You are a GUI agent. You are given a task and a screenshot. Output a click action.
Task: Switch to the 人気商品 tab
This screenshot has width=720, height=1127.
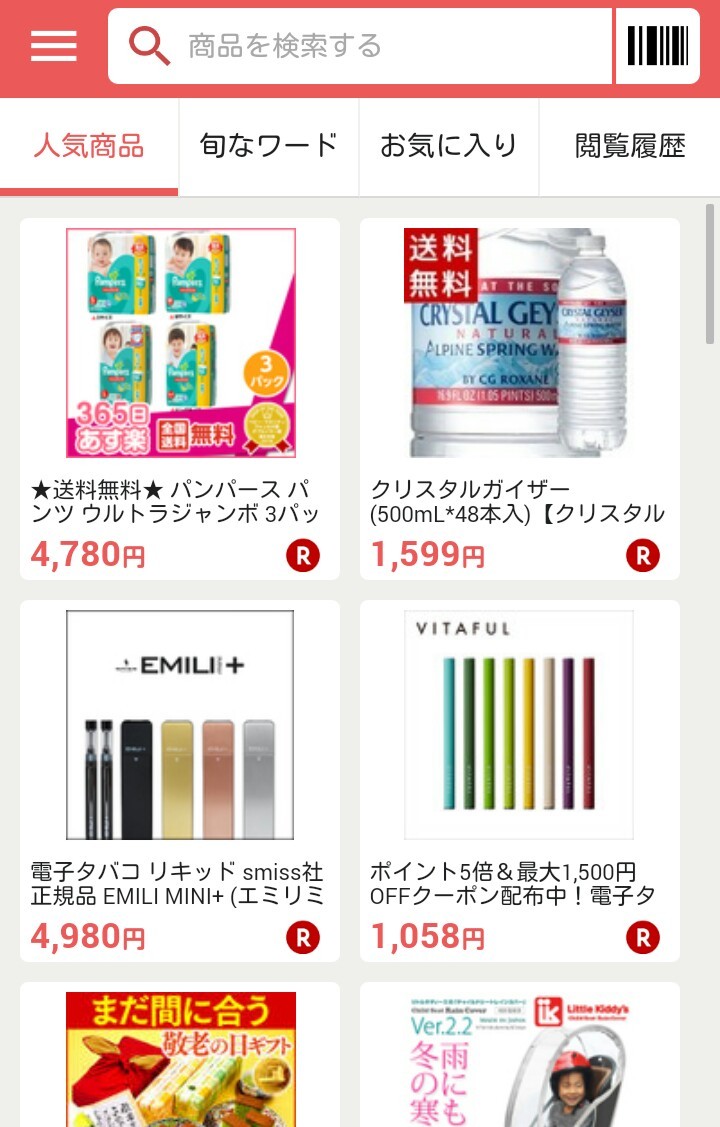[x=89, y=147]
